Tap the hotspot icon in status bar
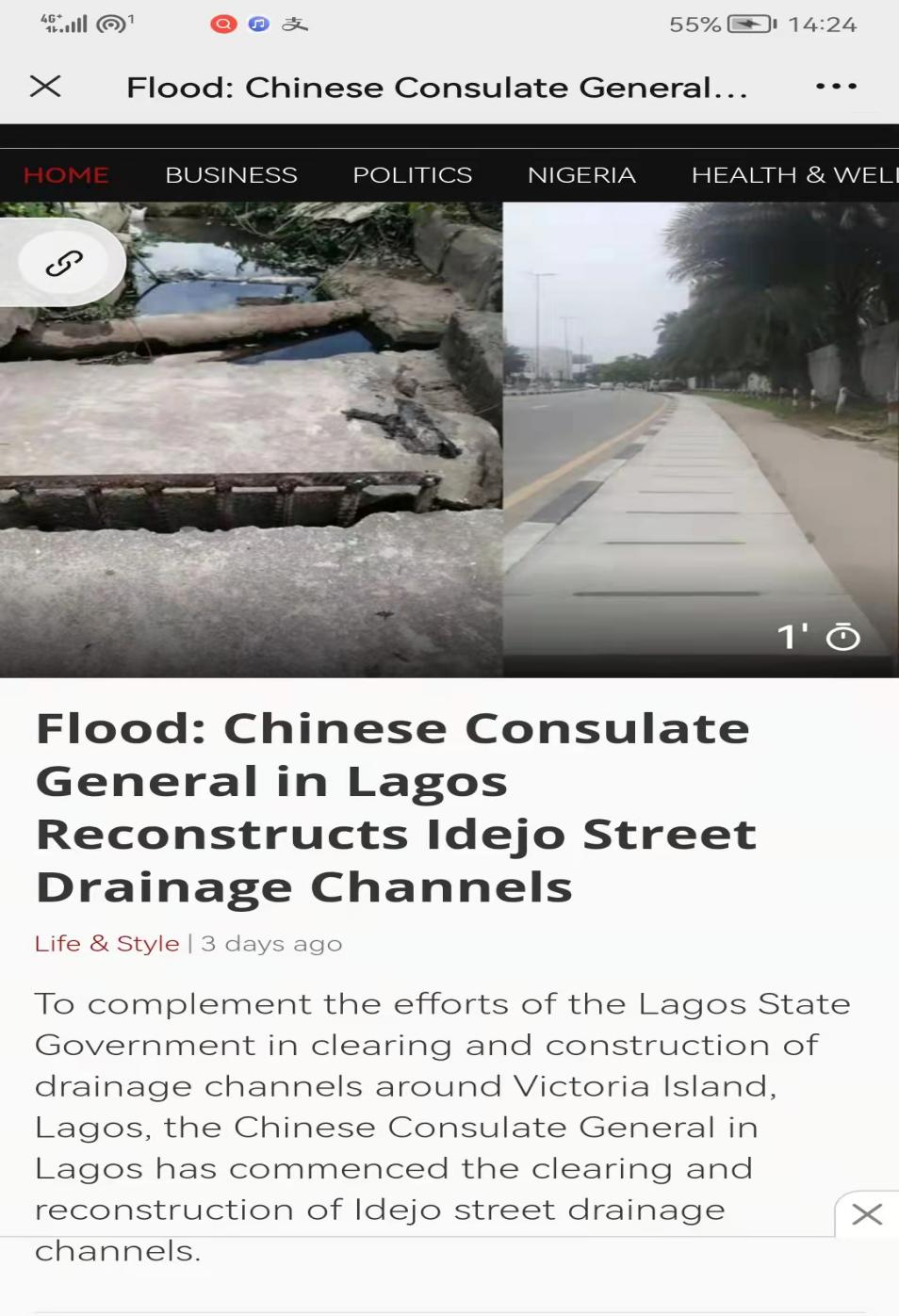Screen dimensions: 899x1316 (x=112, y=23)
